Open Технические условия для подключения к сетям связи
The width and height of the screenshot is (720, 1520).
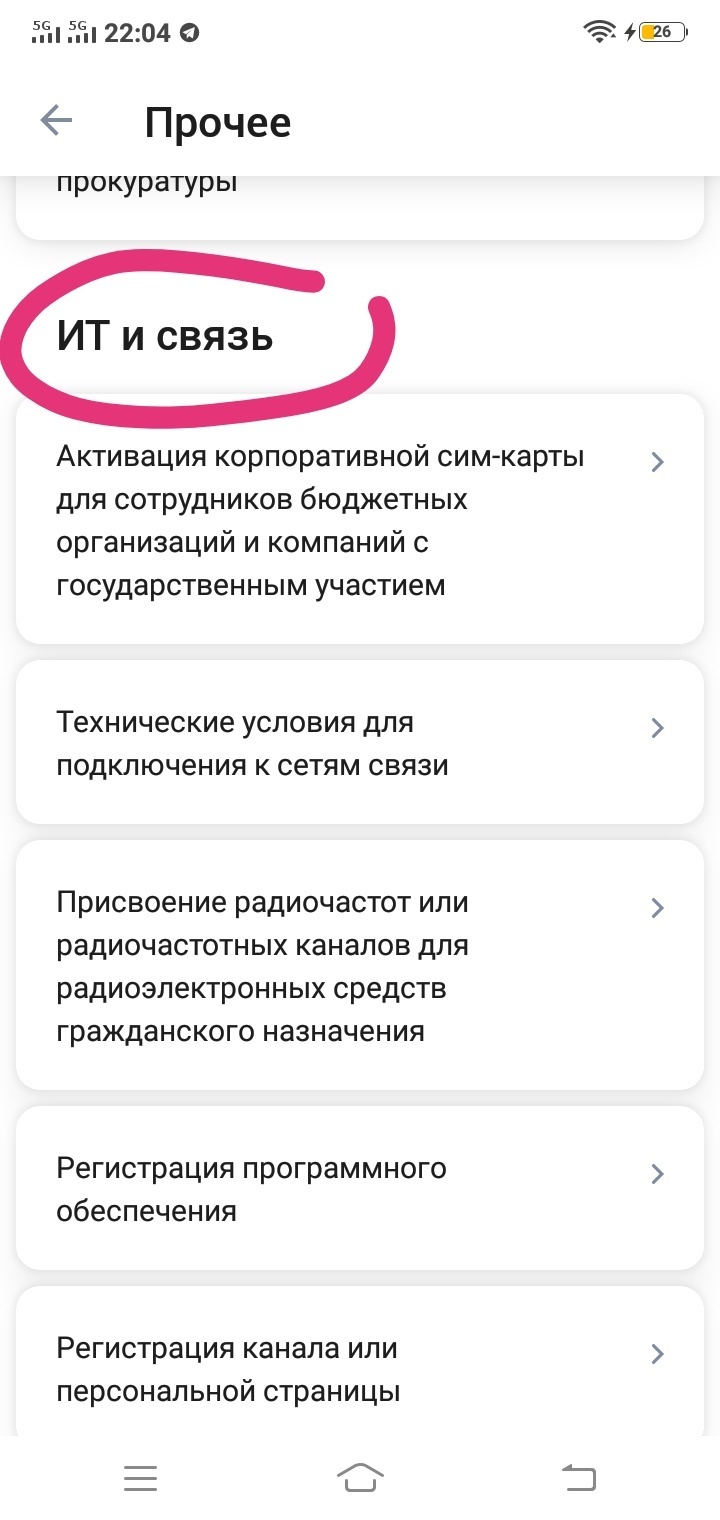(x=360, y=742)
